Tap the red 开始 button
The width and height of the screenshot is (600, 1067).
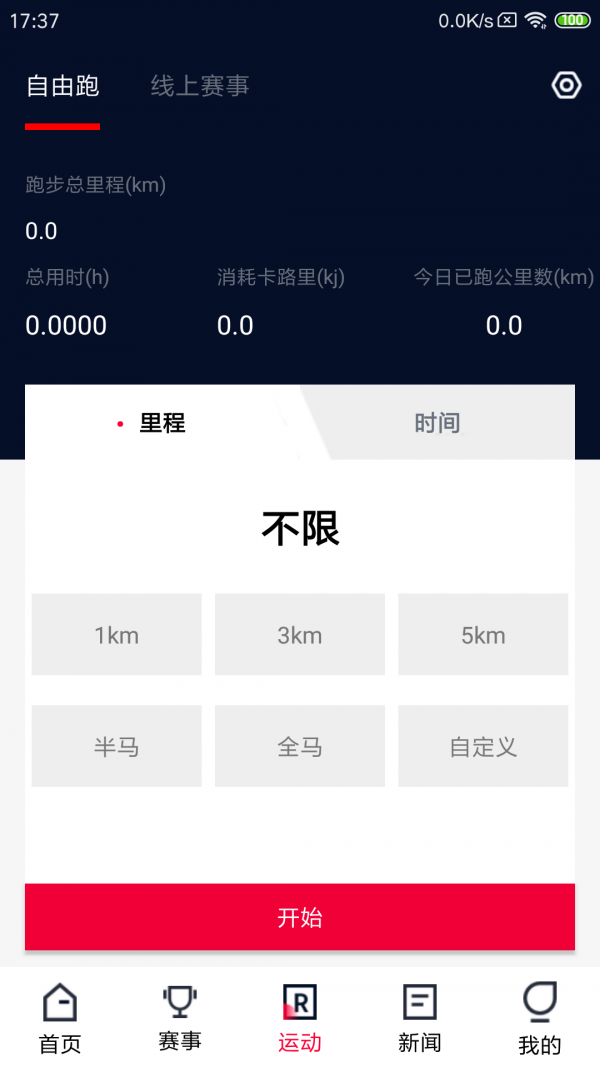(300, 917)
